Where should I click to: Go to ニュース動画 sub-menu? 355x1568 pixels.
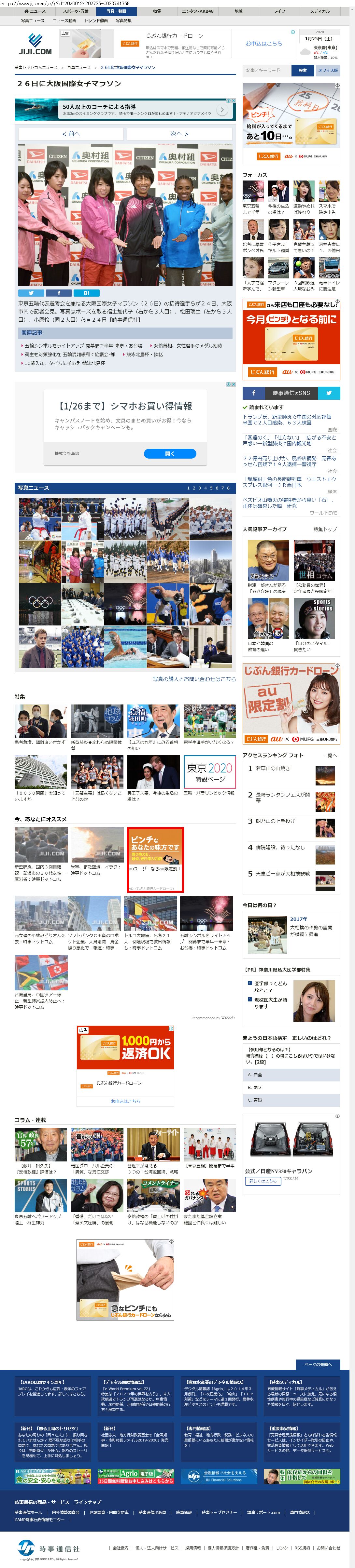pyautogui.click(x=64, y=21)
